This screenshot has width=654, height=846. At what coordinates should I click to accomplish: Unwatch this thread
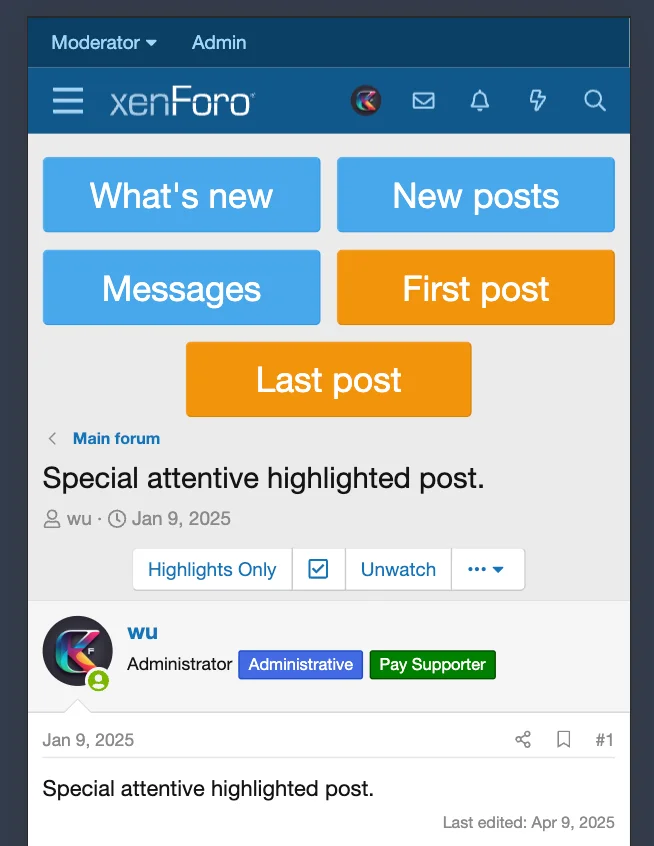click(x=398, y=569)
